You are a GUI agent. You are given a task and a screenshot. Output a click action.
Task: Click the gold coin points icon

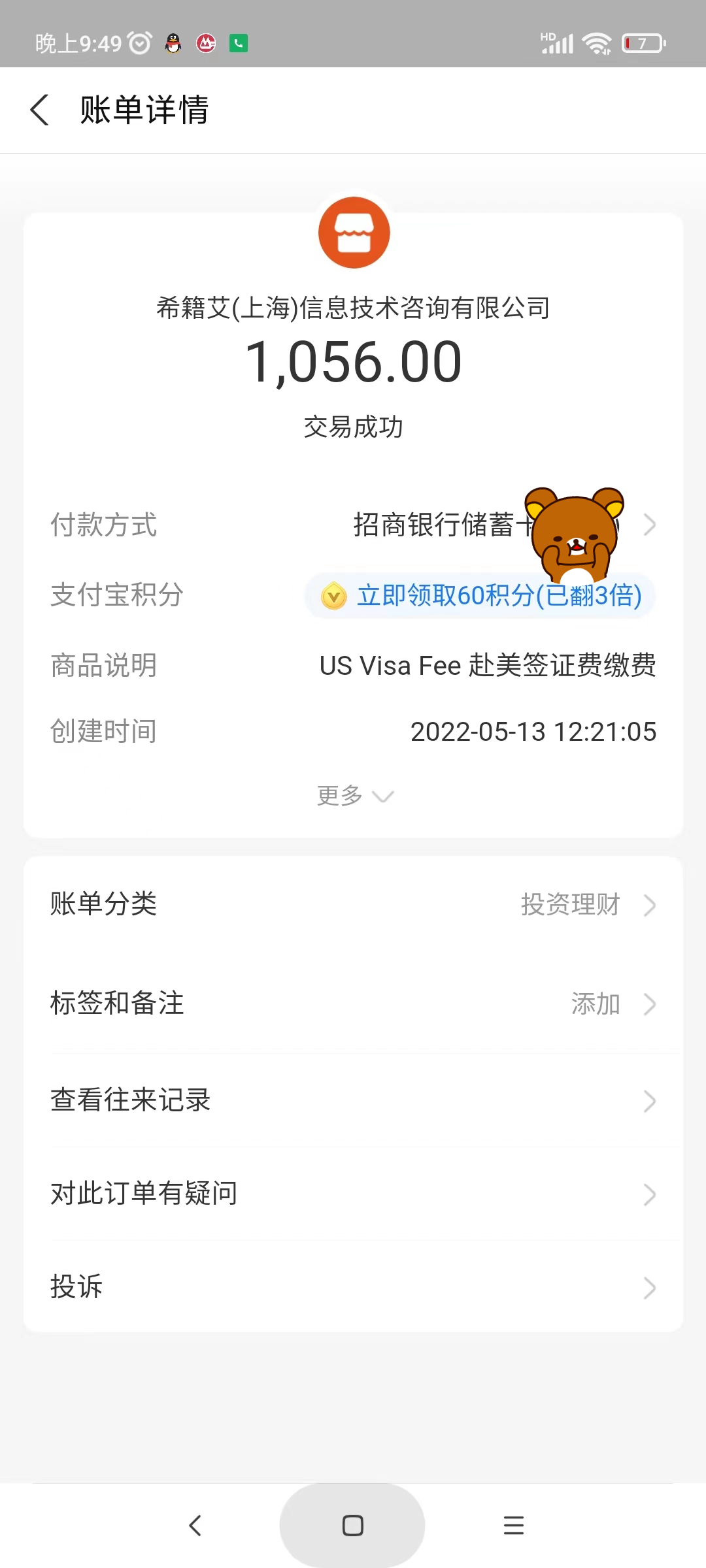(x=333, y=596)
